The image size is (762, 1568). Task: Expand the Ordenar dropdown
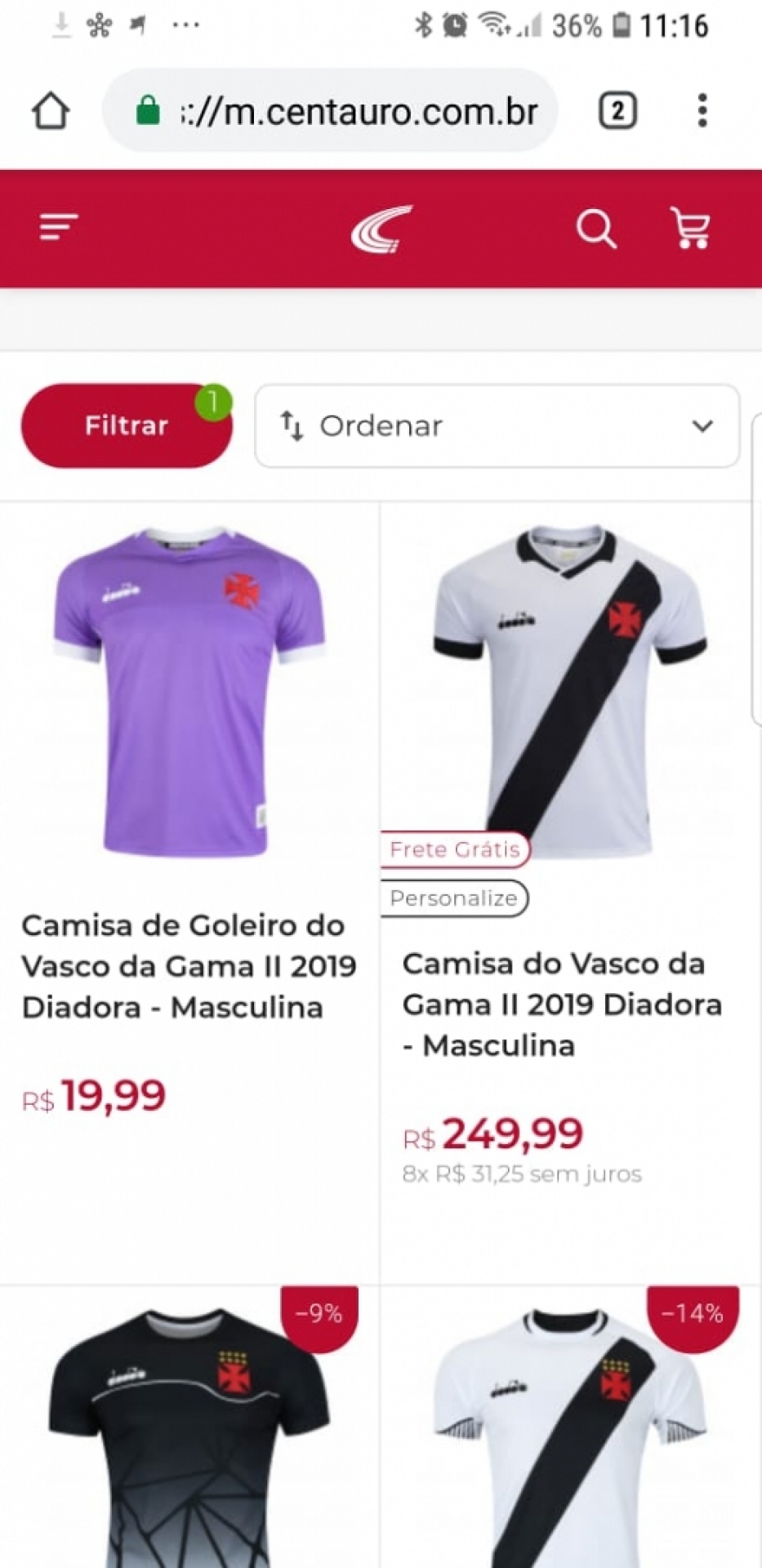point(497,426)
